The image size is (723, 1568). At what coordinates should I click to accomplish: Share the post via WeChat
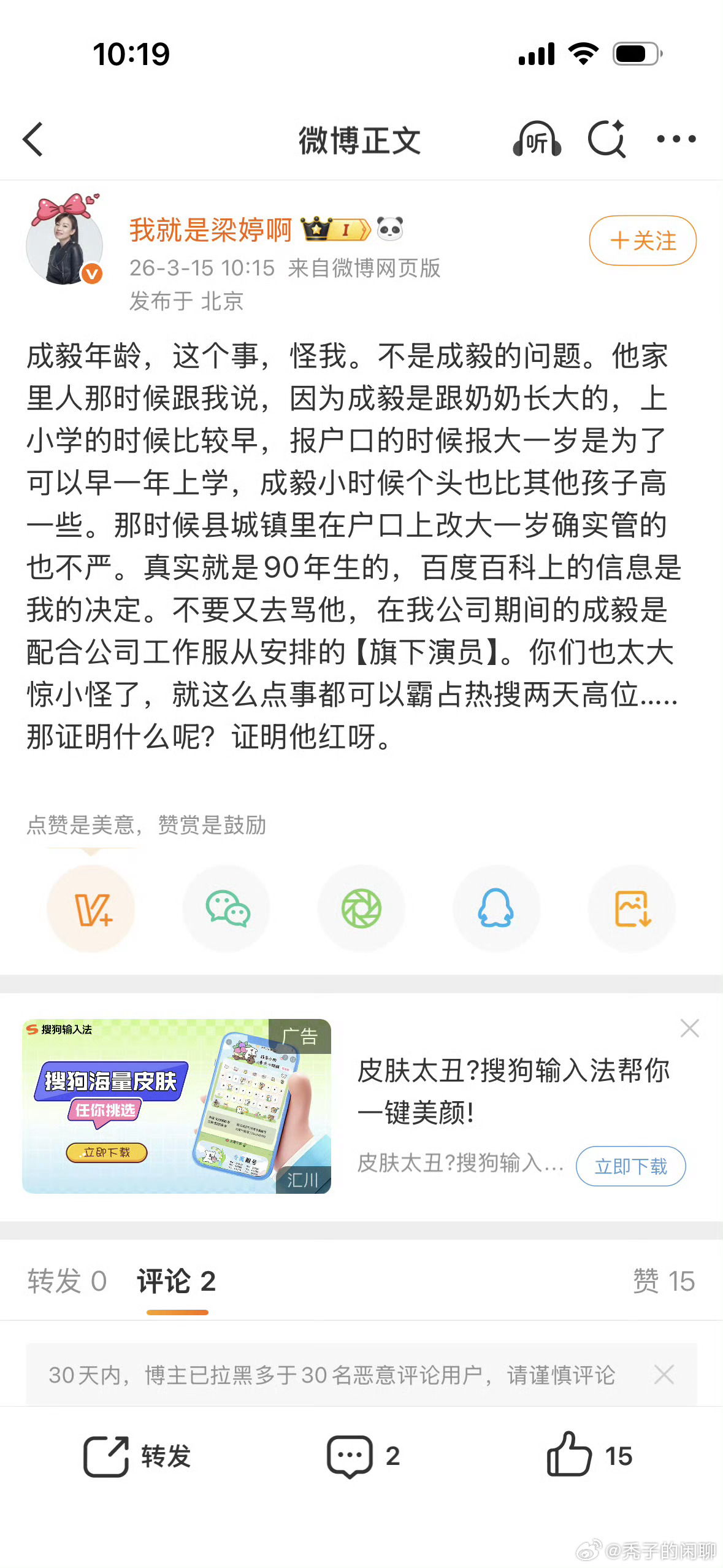[x=227, y=909]
